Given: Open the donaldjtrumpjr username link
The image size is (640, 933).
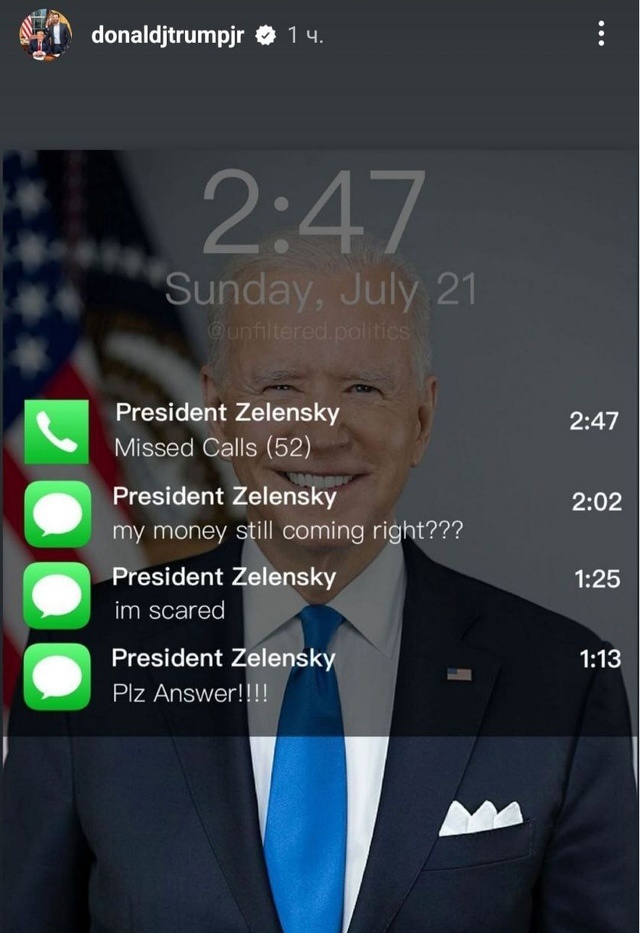Looking at the screenshot, I should click(167, 35).
